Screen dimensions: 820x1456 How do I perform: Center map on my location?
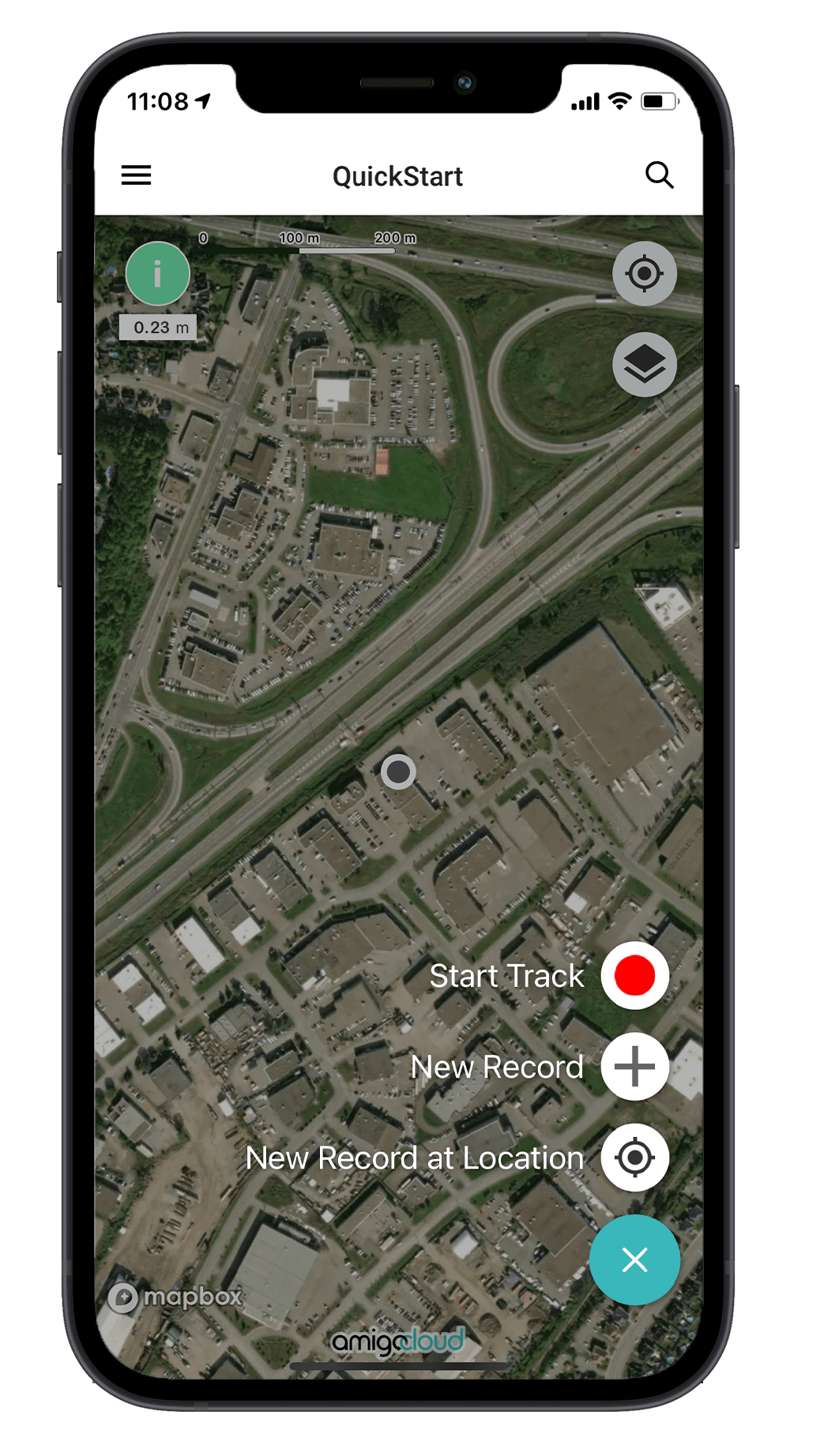645,274
